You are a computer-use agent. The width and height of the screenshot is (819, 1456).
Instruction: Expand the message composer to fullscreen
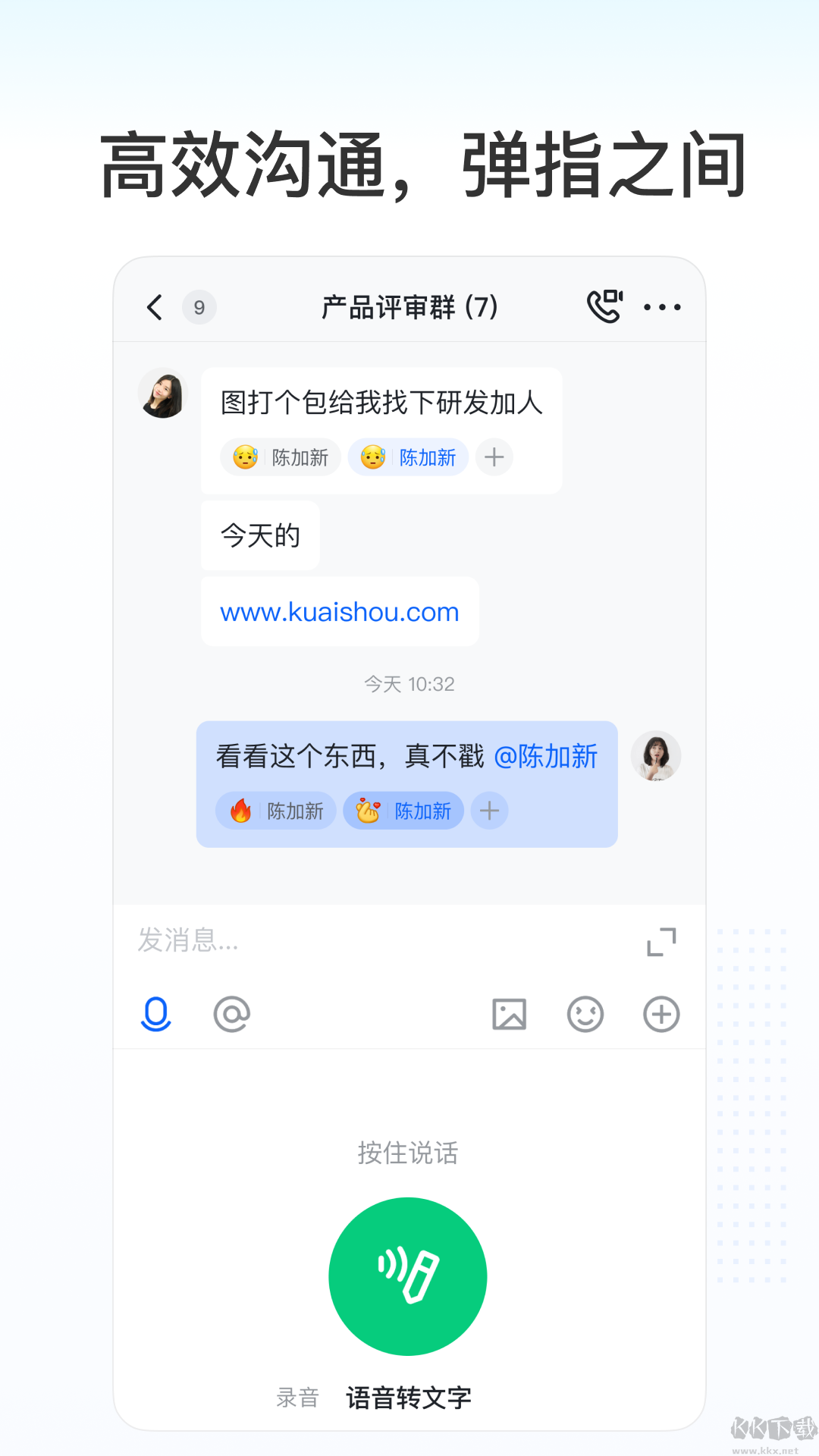[x=659, y=942]
